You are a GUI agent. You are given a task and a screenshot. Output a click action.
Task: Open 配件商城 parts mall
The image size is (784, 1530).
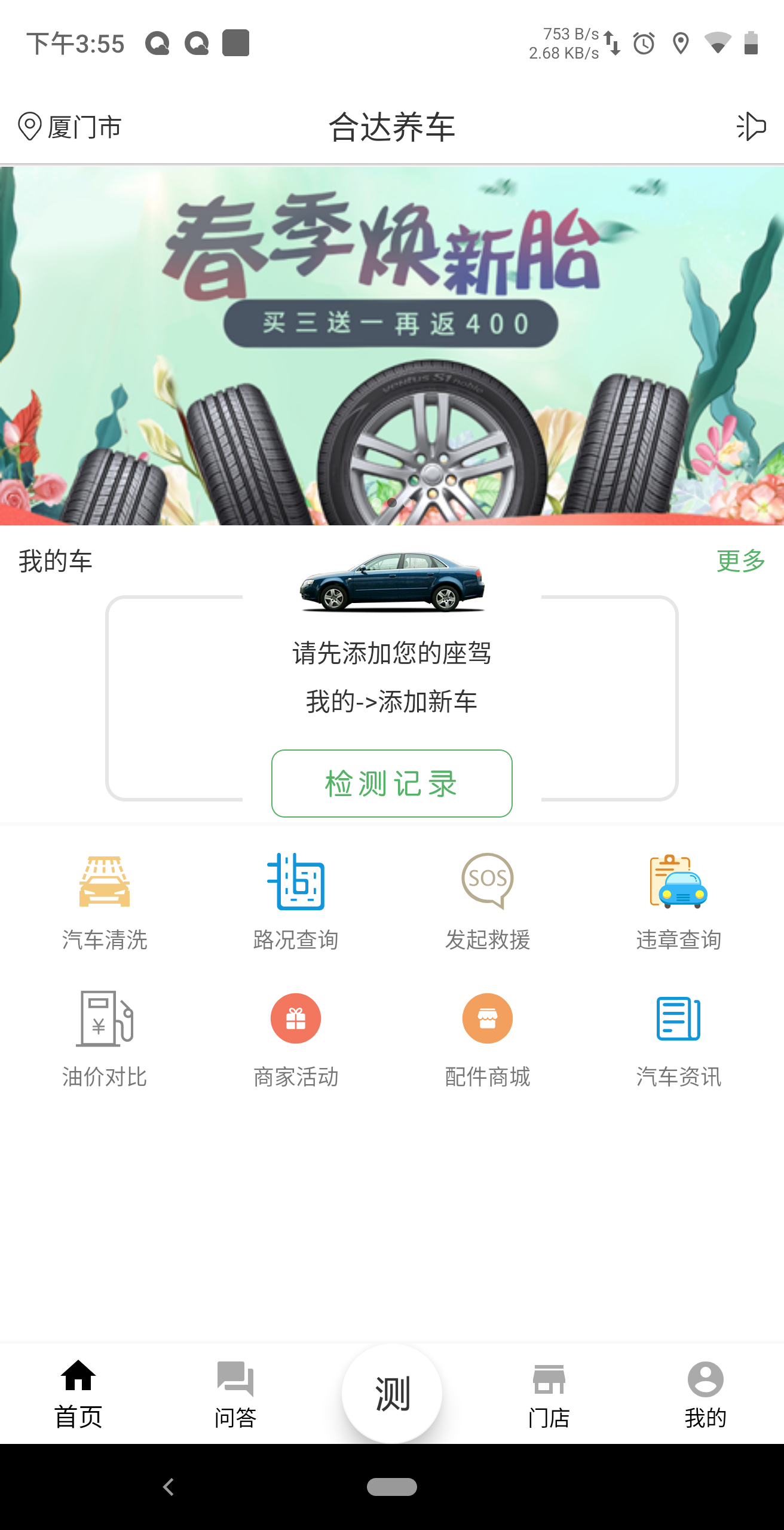point(488,1039)
